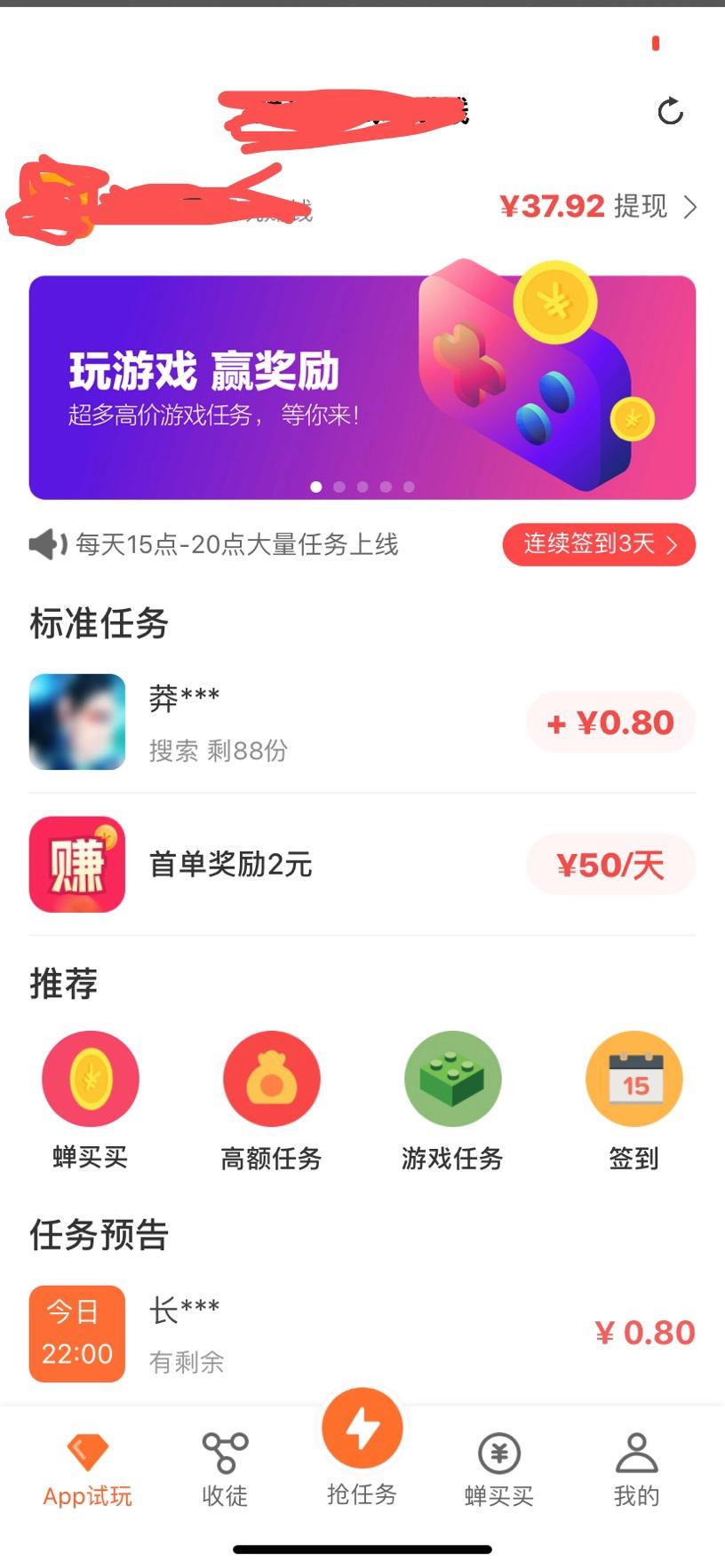This screenshot has height=1568, width=725.
Task: Tap the 连续签到3天 sign-in button
Action: [x=598, y=544]
